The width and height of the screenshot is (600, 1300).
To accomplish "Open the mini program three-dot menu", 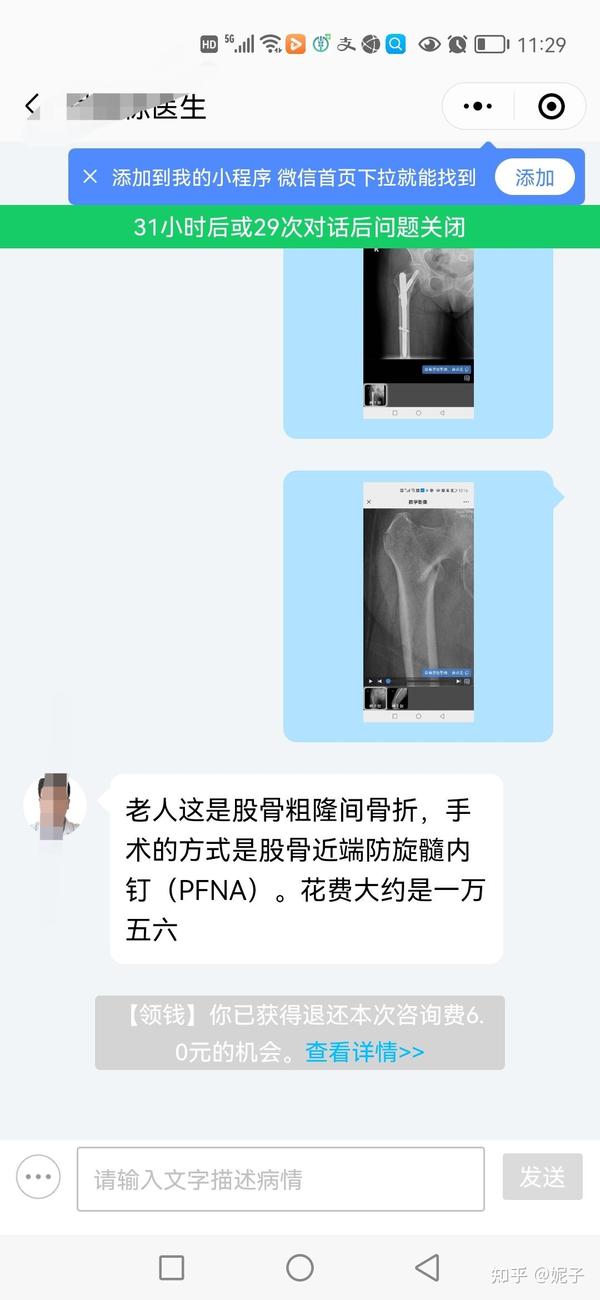I will [x=478, y=106].
